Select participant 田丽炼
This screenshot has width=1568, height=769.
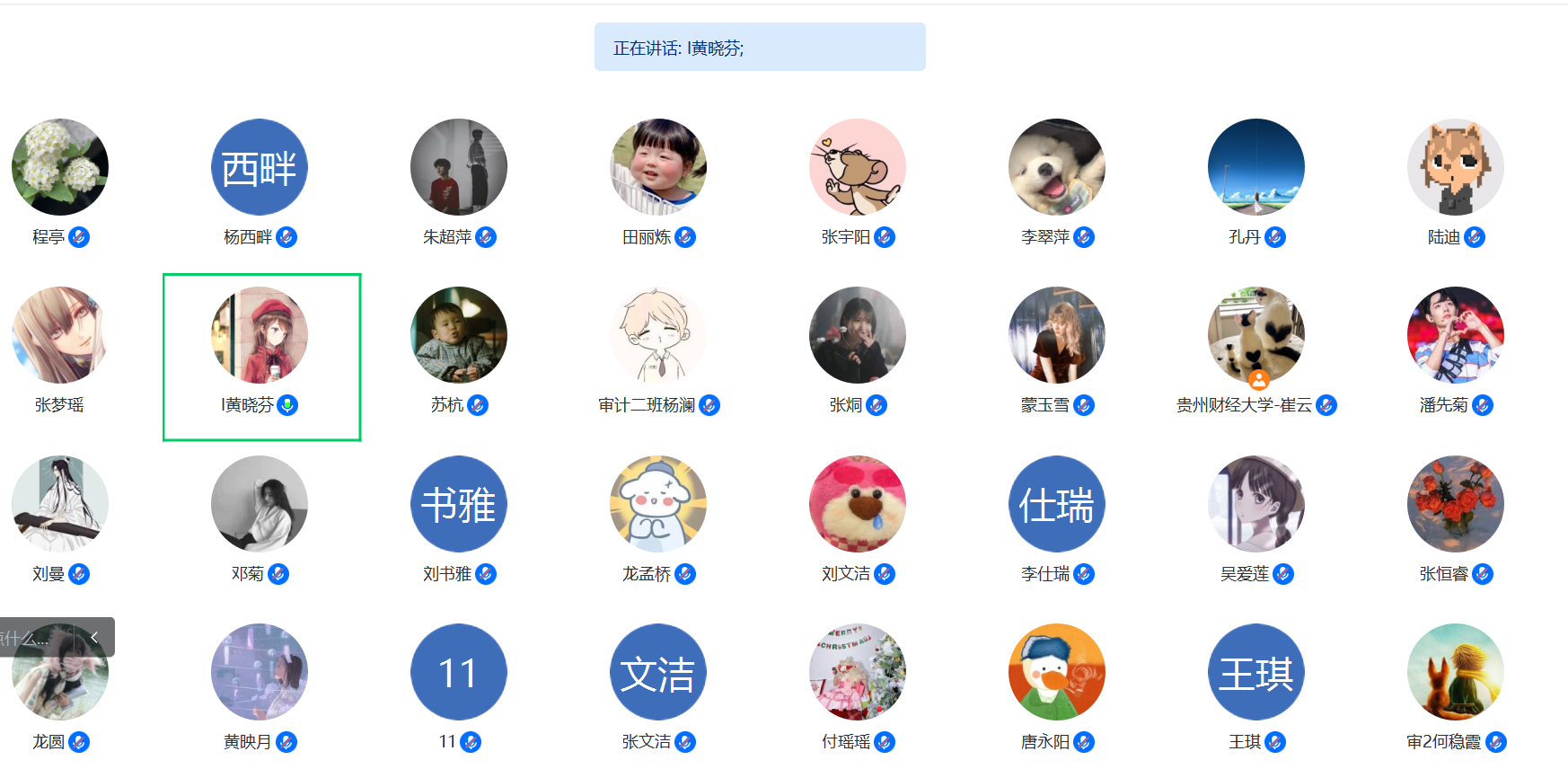tap(658, 168)
